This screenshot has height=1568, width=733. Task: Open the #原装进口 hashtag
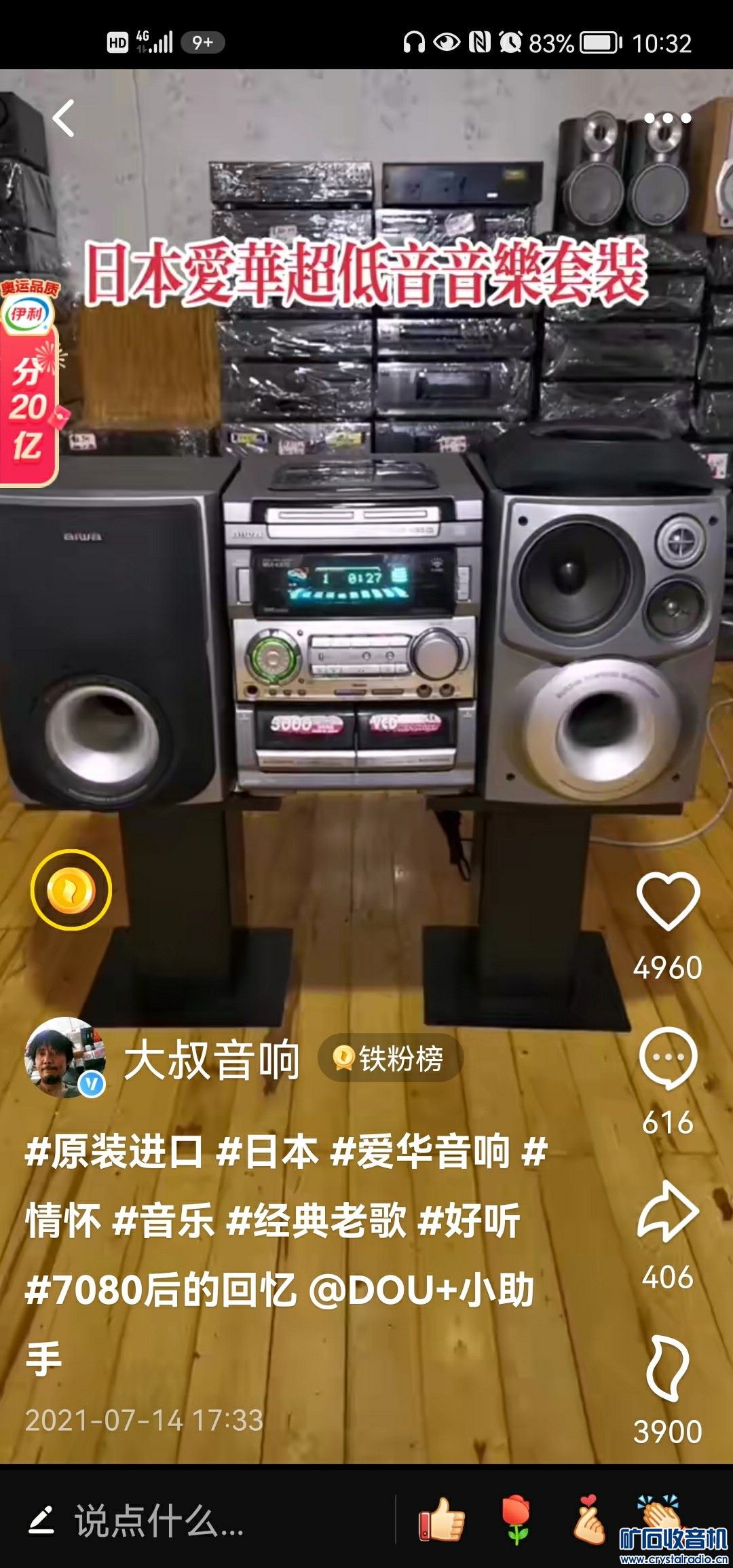(x=114, y=1152)
